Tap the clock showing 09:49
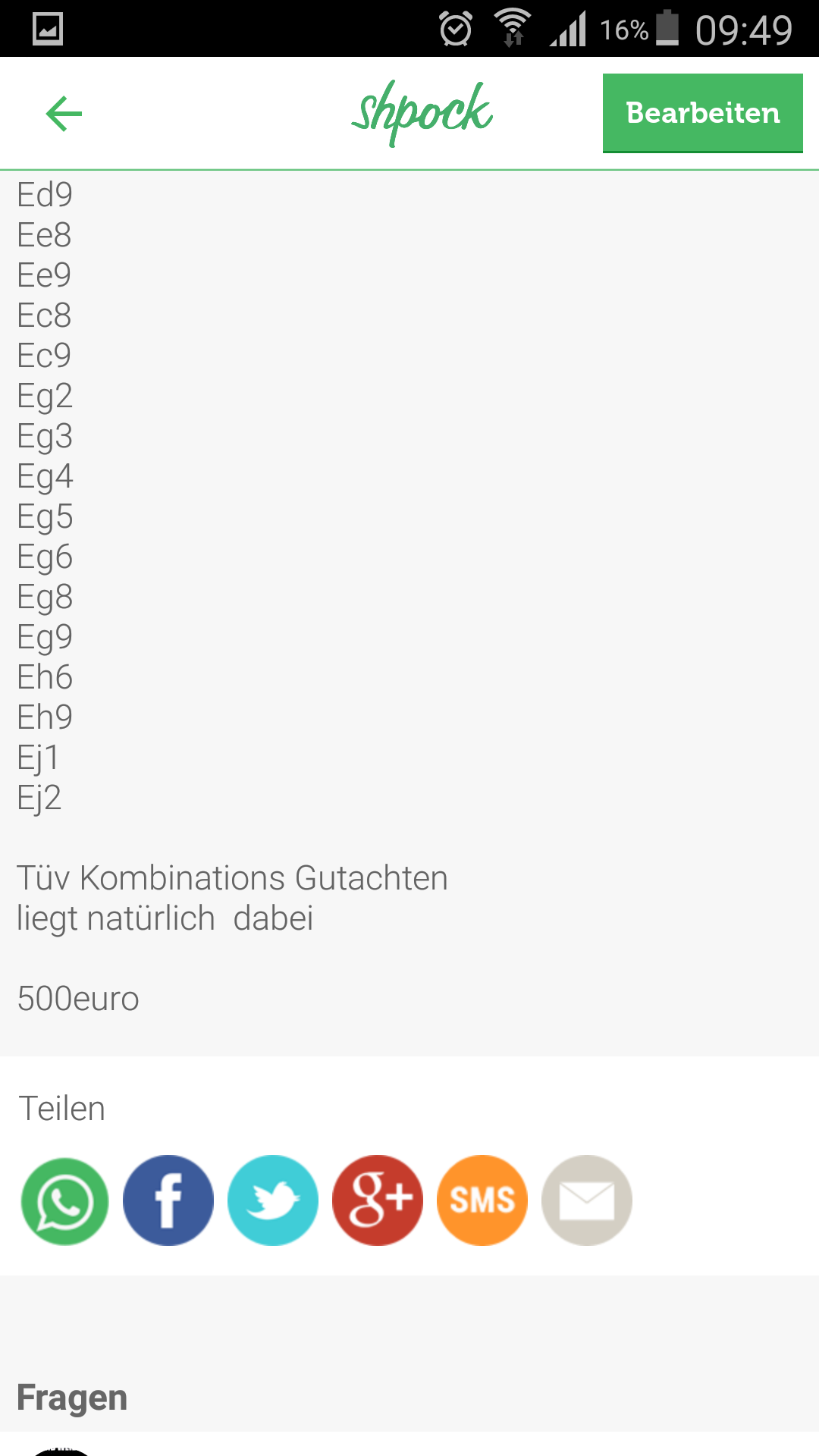The height and width of the screenshot is (1456, 819). 747,29
